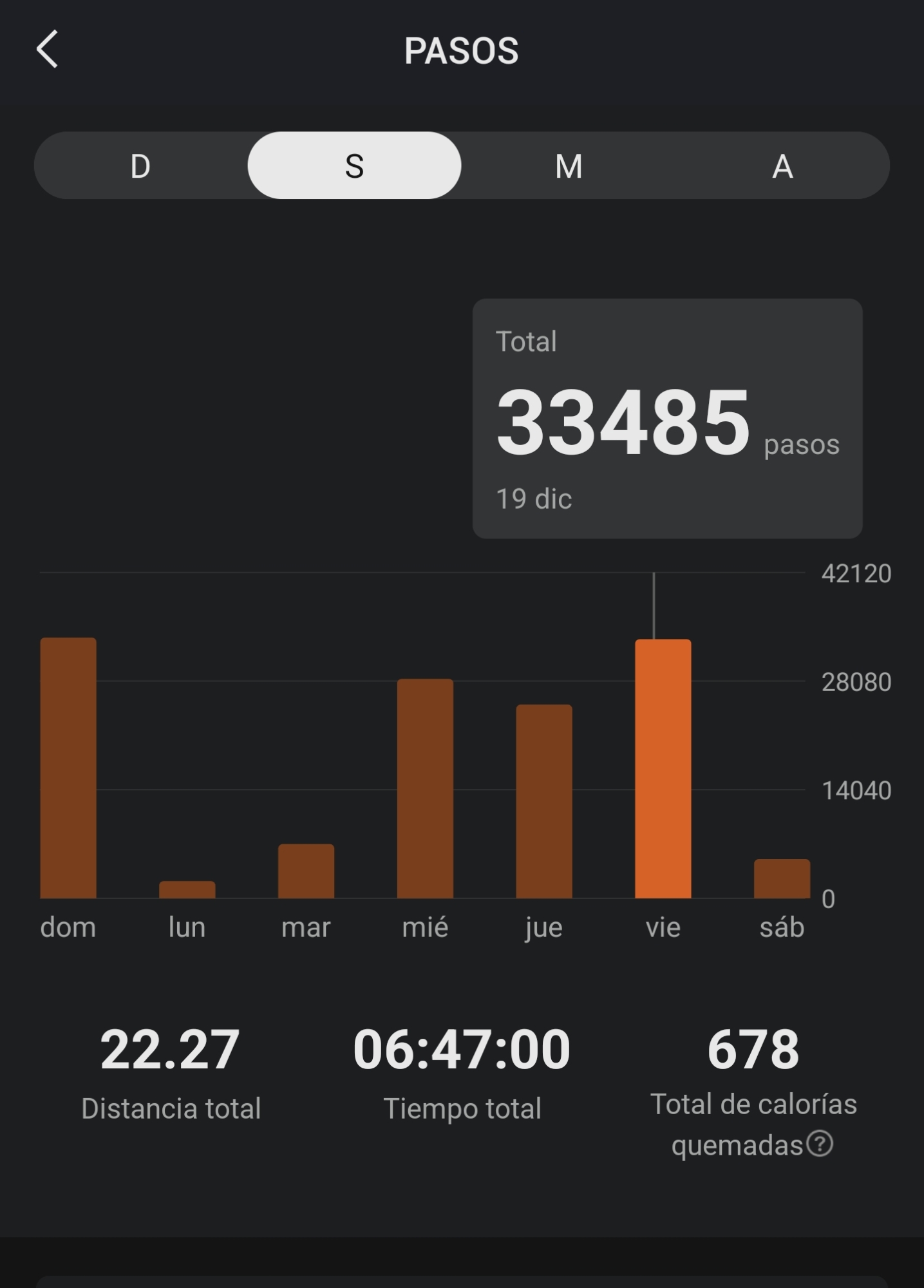Image resolution: width=924 pixels, height=1288 pixels.
Task: Switch to the D (day) view
Action: [140, 166]
